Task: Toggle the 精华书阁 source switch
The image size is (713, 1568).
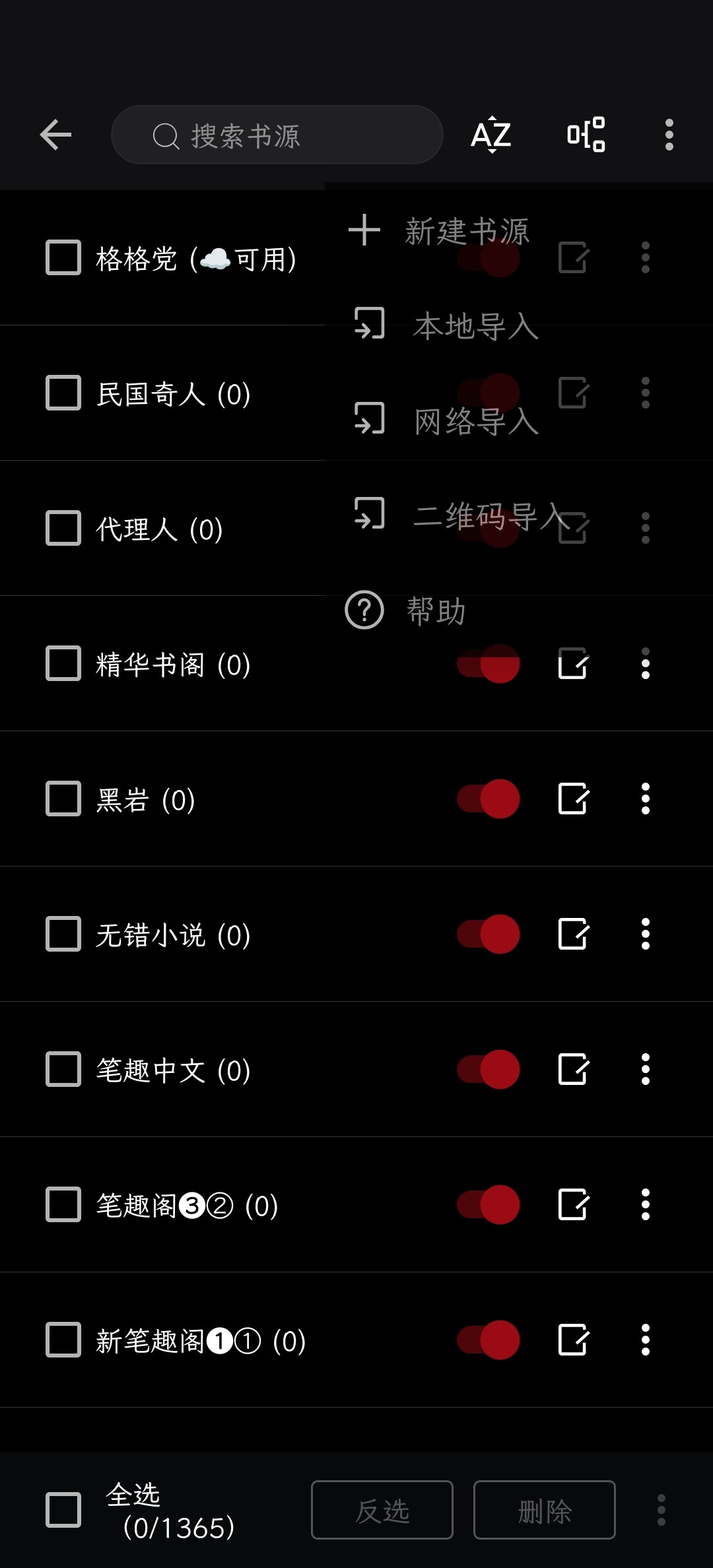Action: tap(489, 663)
